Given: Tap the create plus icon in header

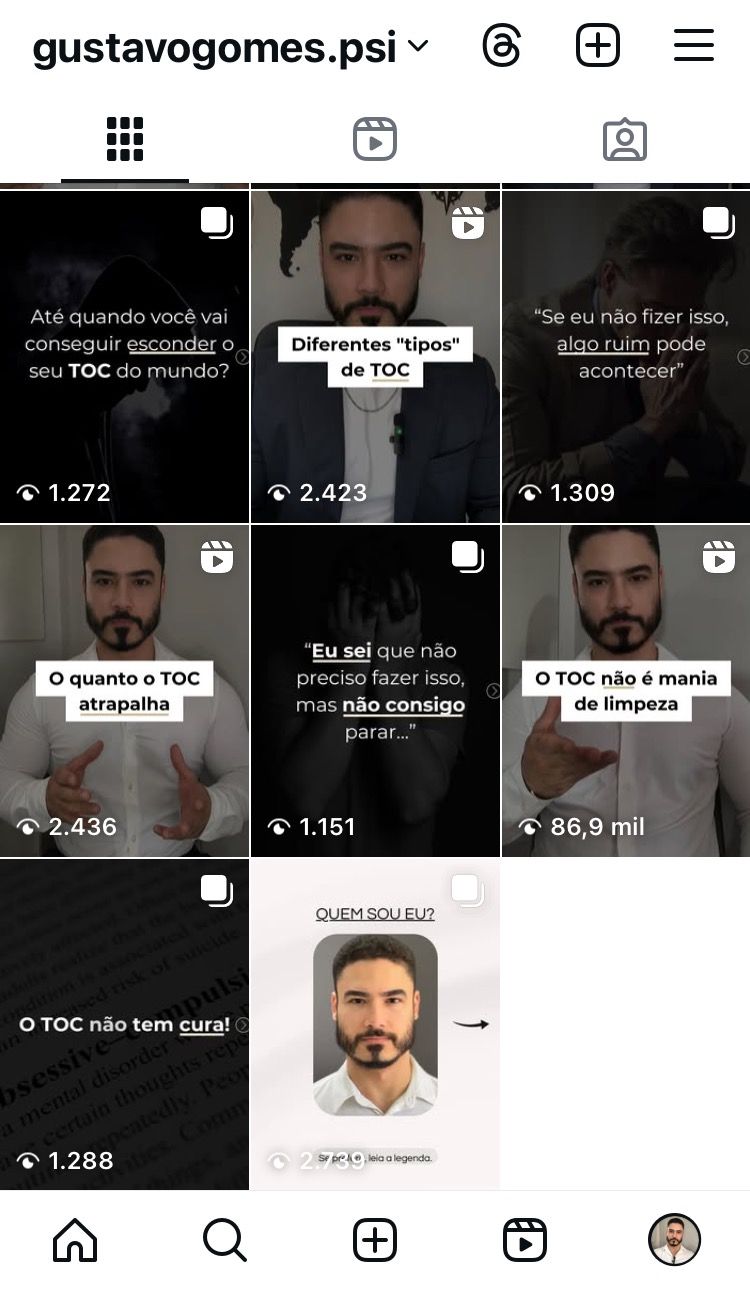Looking at the screenshot, I should pyautogui.click(x=598, y=46).
